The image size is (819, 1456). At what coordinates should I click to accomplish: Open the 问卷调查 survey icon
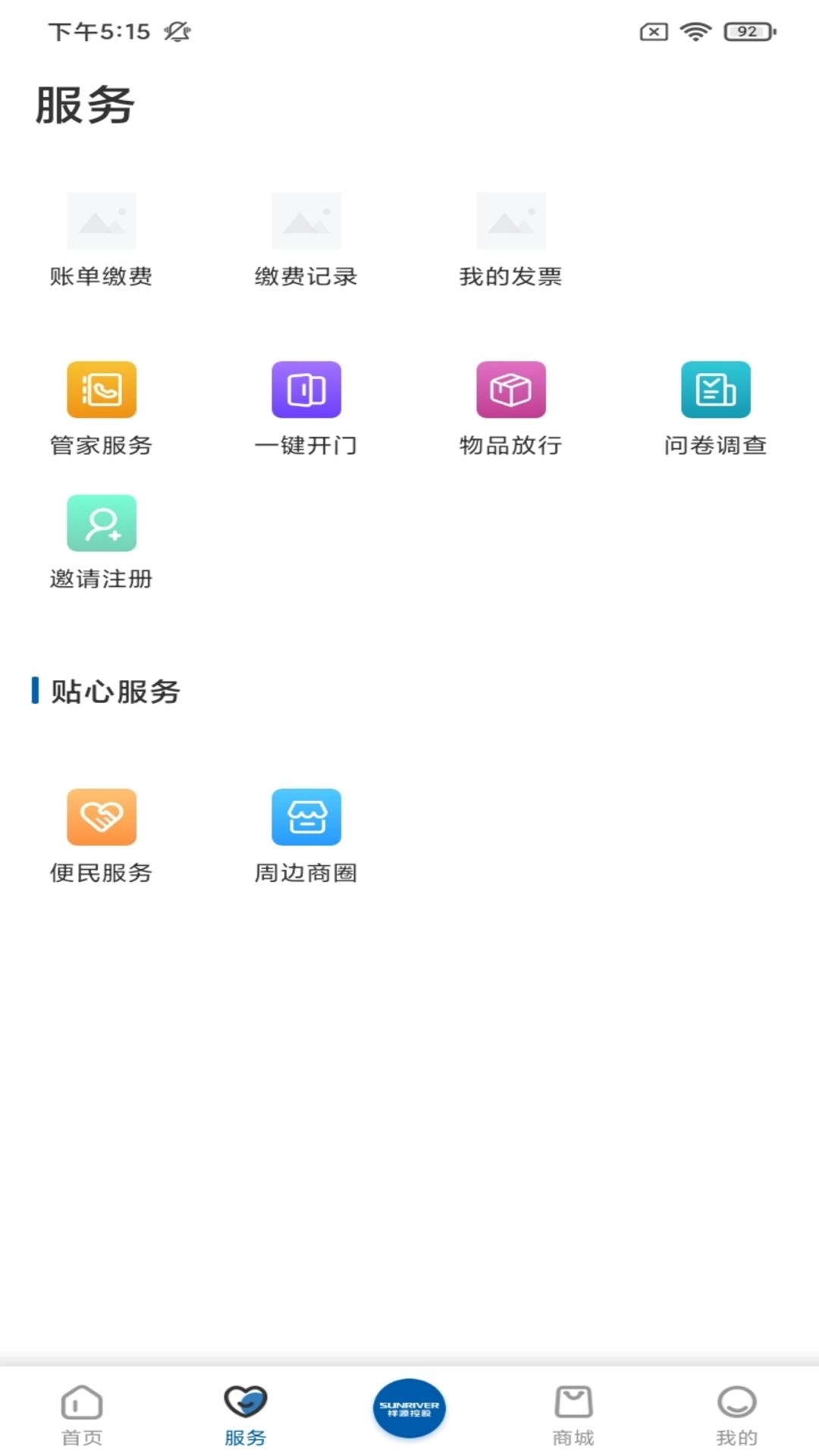715,390
